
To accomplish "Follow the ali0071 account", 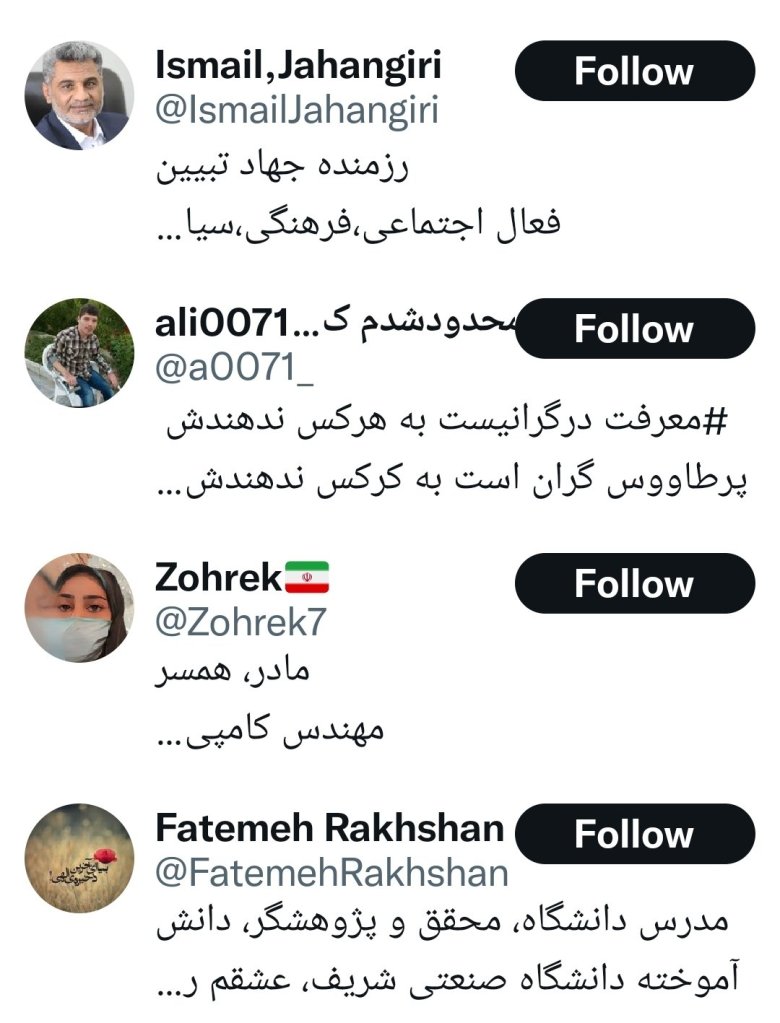I will [634, 329].
